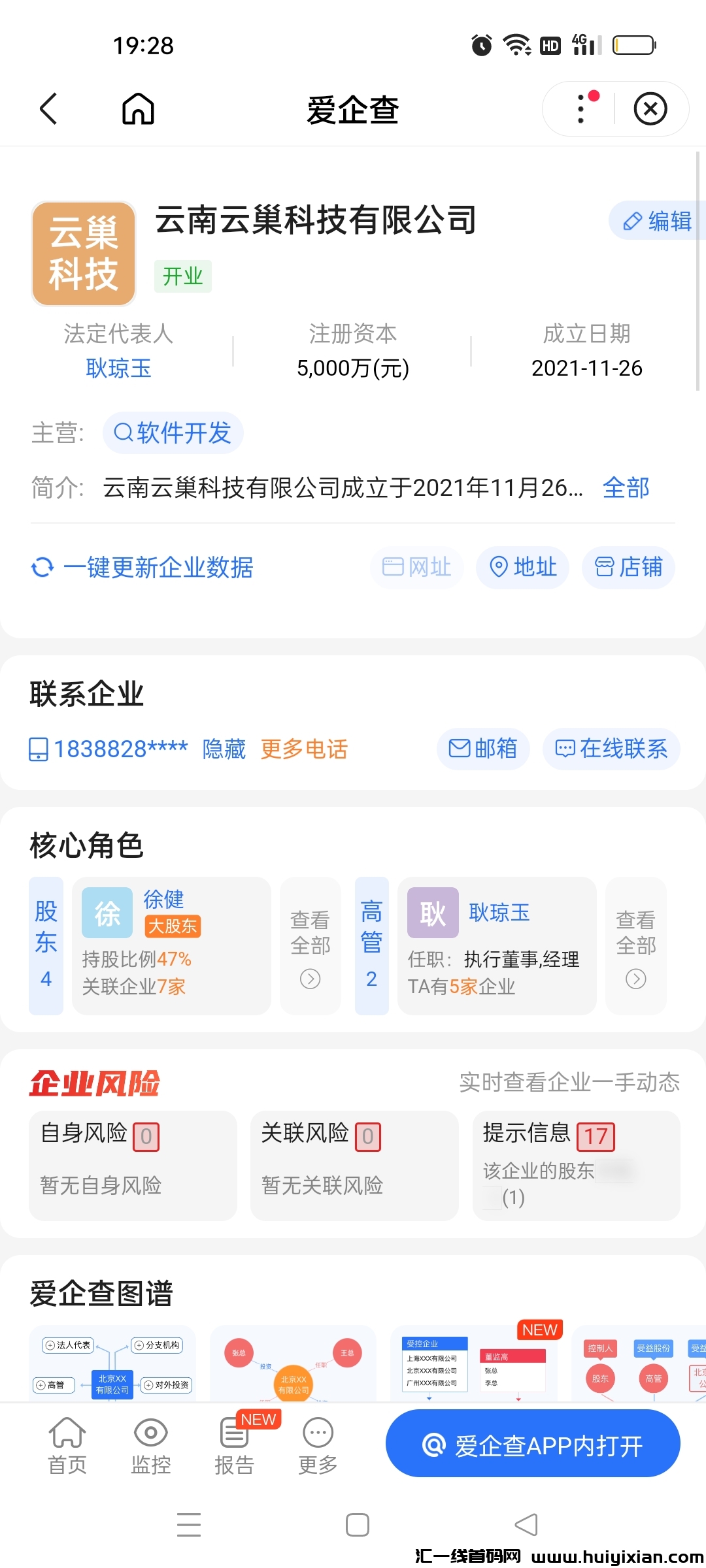This screenshot has width=706, height=1568.
Task: Go back using the top arrow
Action: coord(49,108)
